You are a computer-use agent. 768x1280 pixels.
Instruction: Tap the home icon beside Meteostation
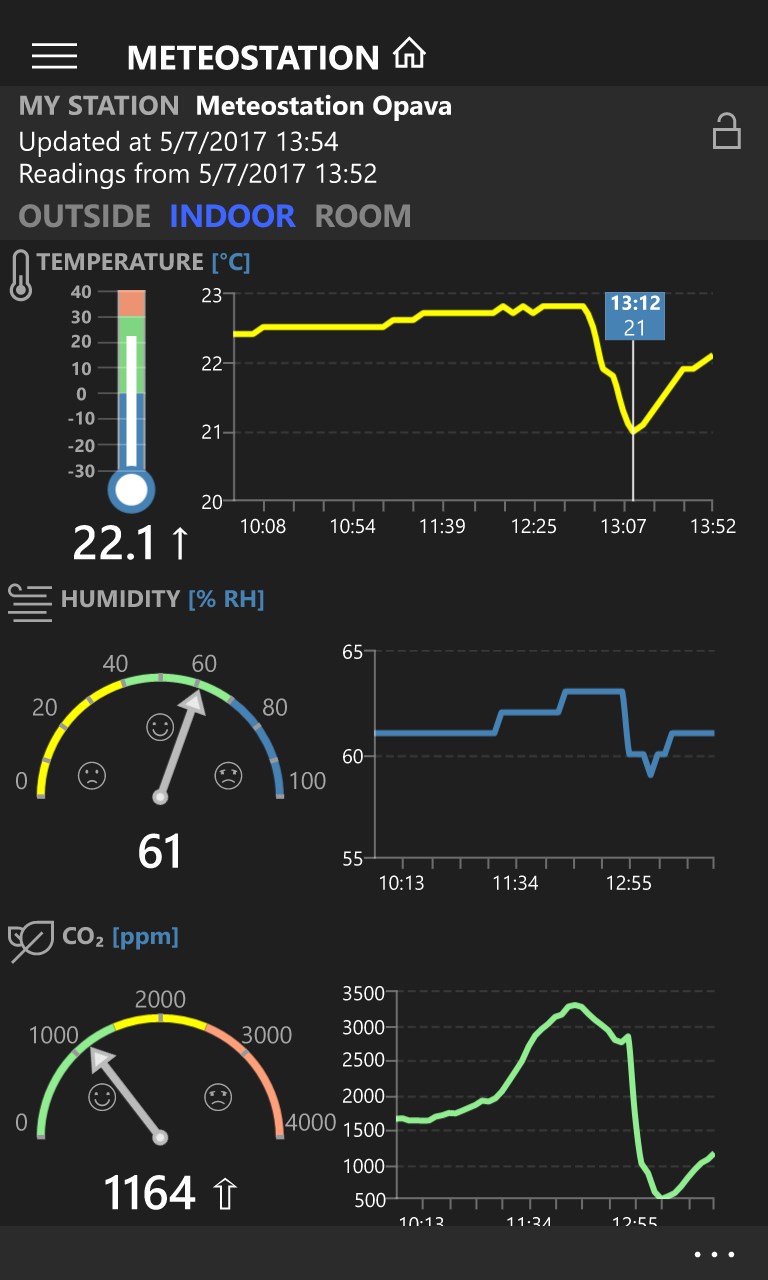coord(409,54)
